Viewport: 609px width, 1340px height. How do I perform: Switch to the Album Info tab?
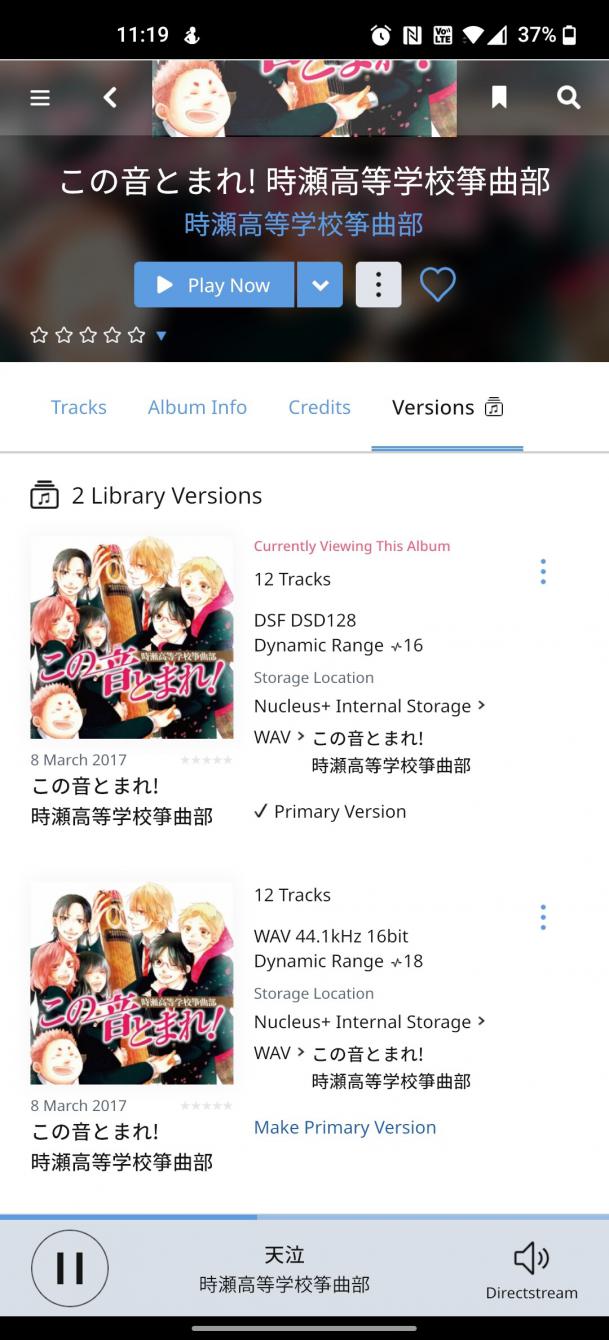tap(197, 407)
